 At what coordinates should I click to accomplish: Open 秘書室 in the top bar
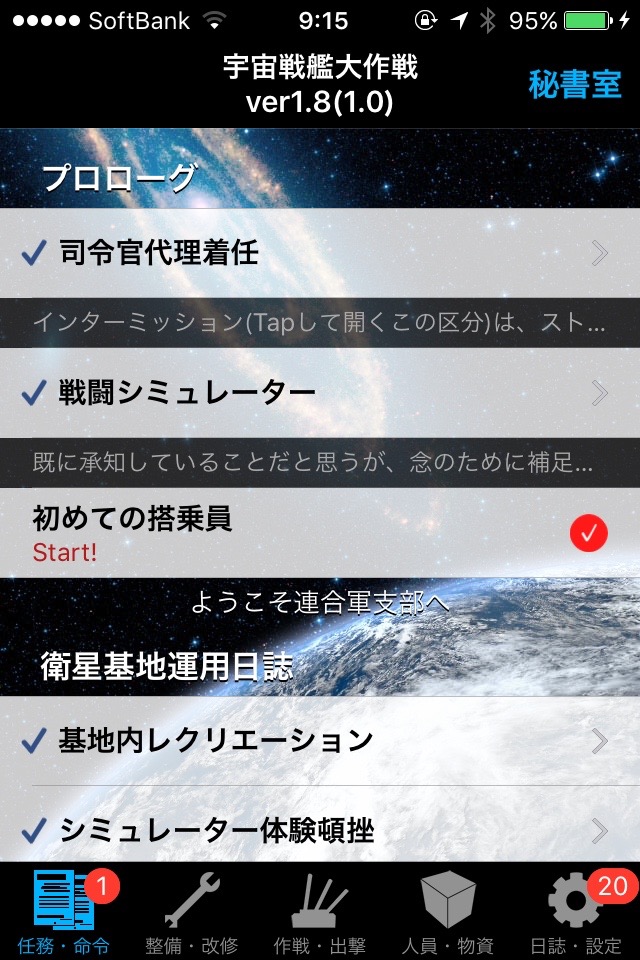click(574, 85)
